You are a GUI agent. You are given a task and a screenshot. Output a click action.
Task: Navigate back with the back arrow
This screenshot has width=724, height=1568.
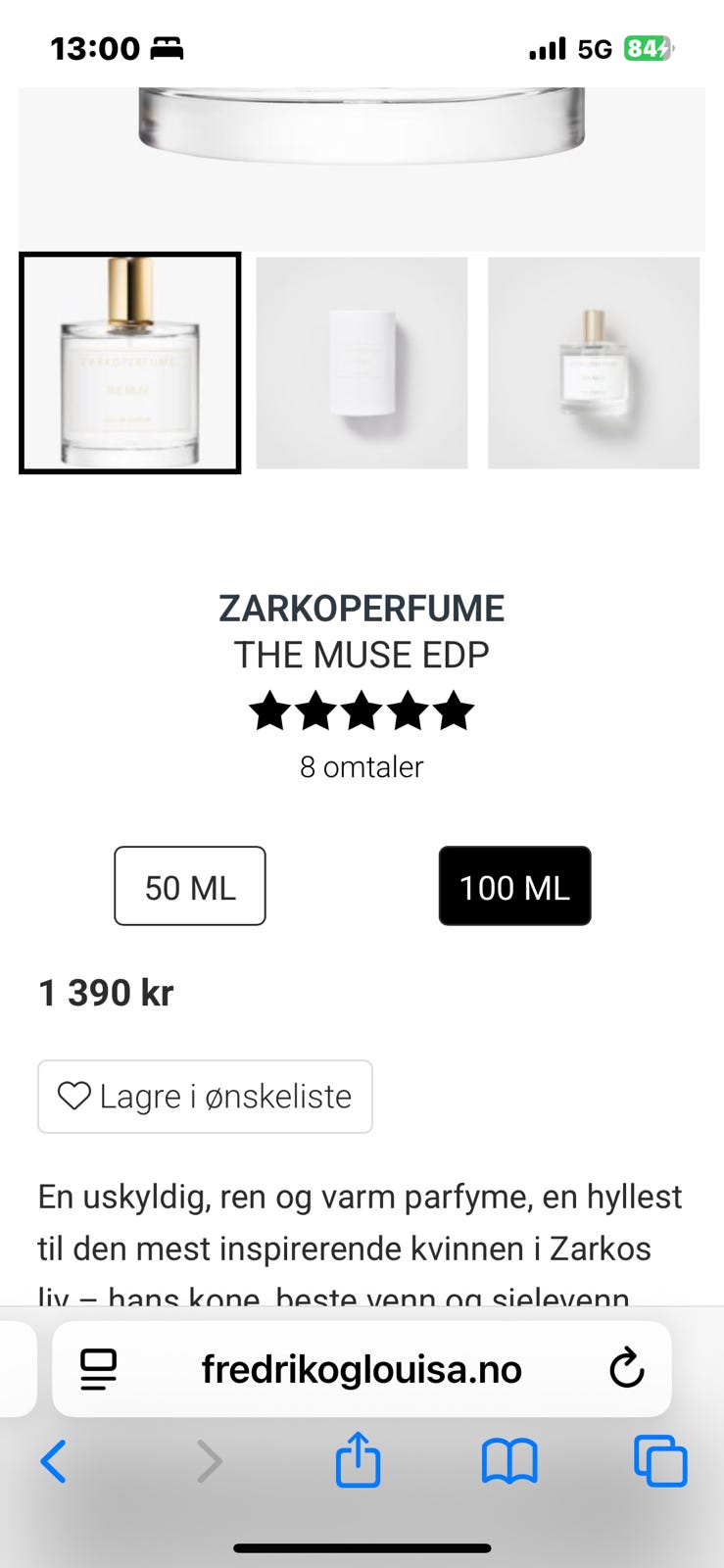tap(54, 1461)
